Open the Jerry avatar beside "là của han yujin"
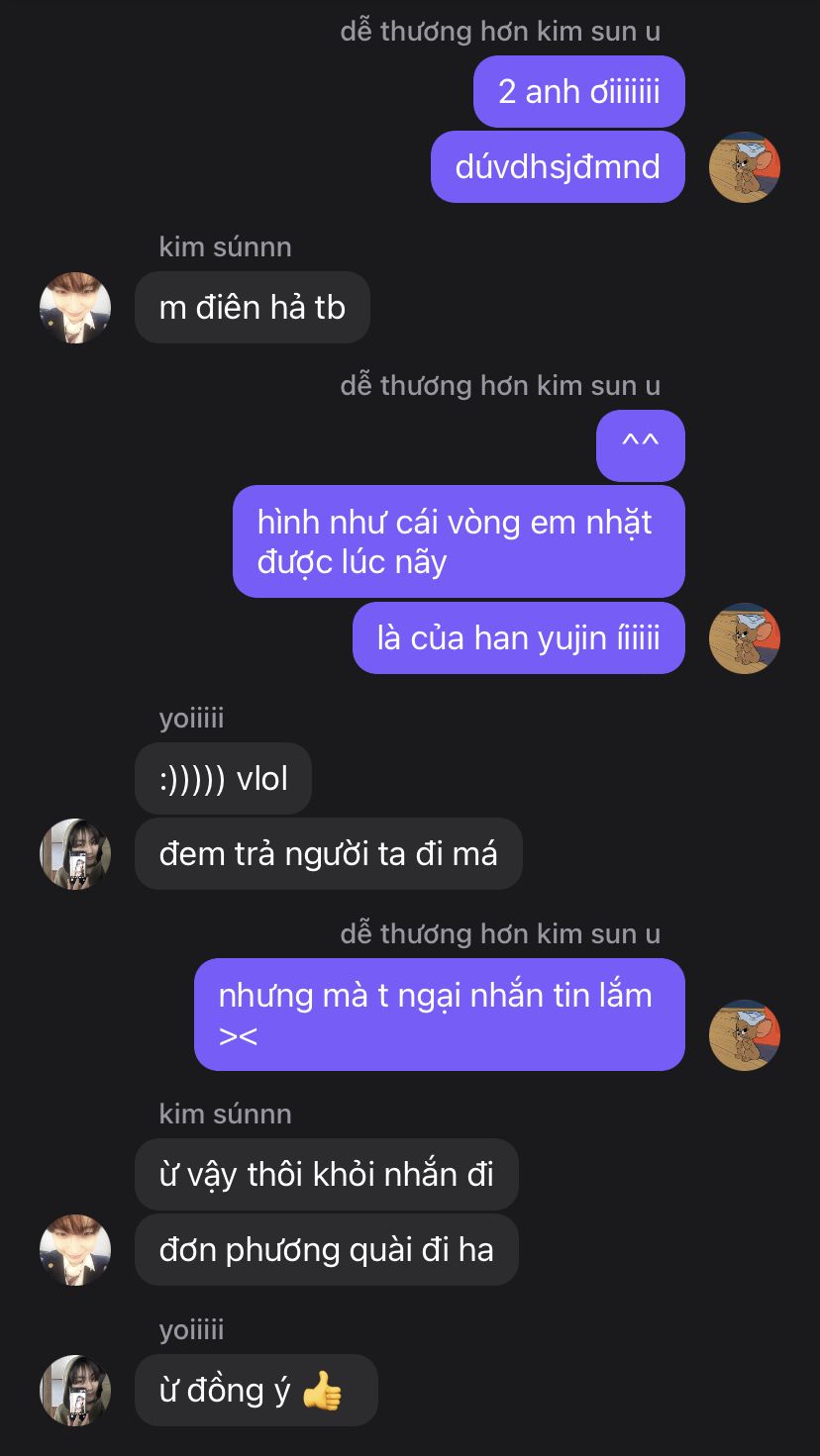The image size is (820, 1456). [745, 638]
